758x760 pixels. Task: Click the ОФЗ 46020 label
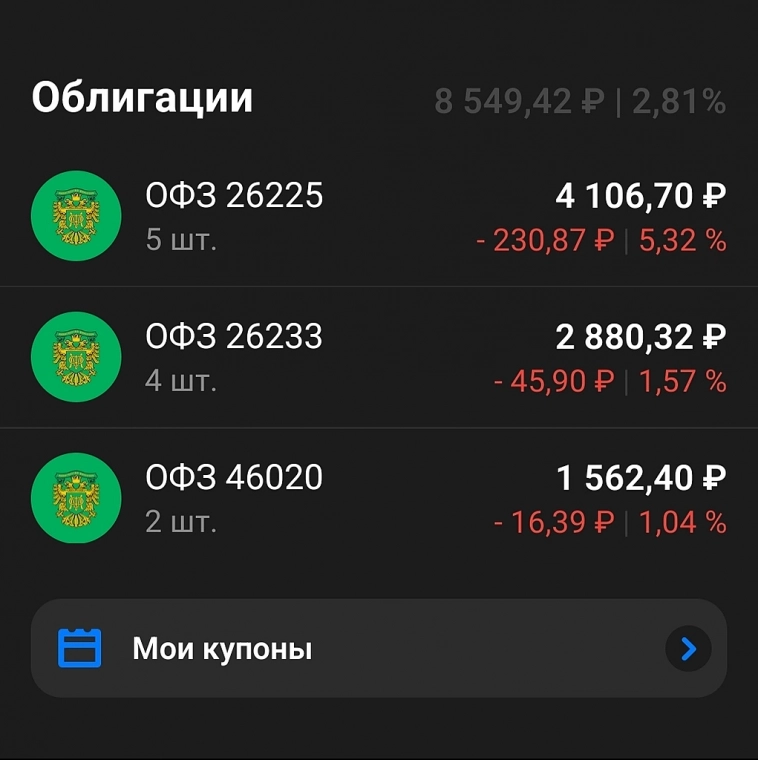pos(234,478)
